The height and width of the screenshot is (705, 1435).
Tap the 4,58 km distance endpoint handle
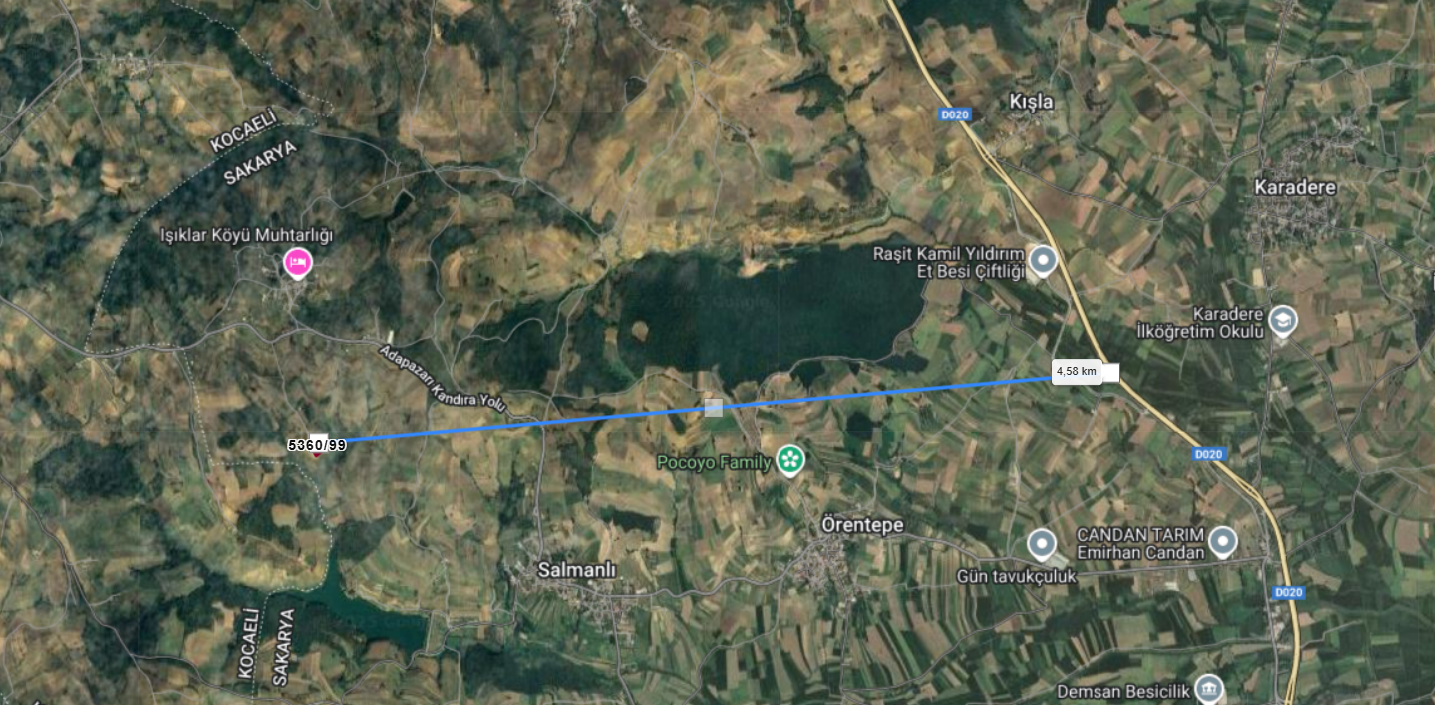1110,372
